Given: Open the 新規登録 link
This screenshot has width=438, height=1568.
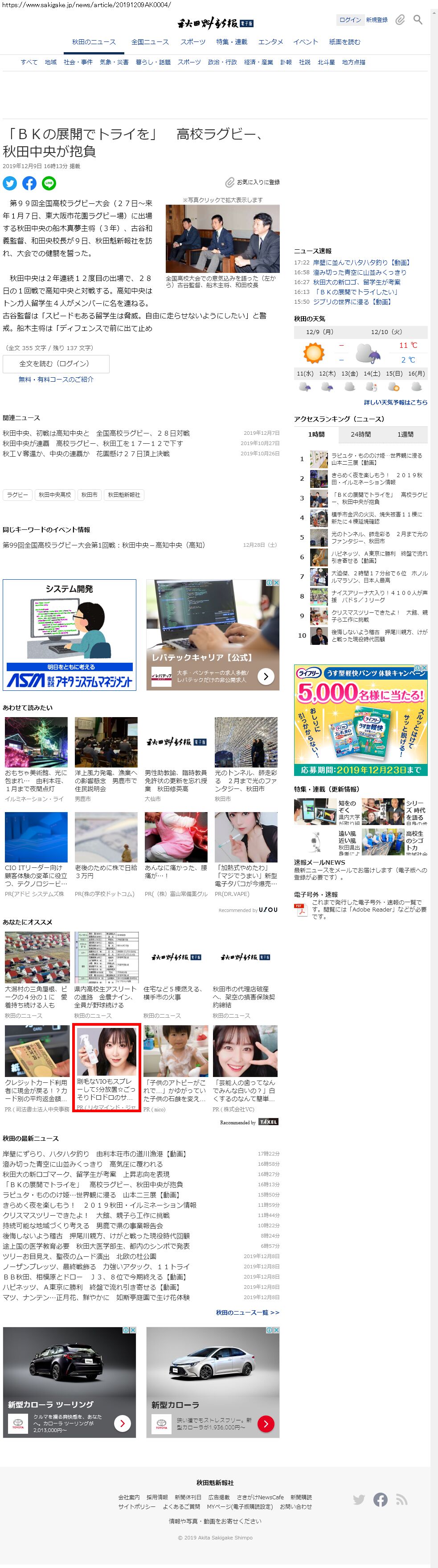Looking at the screenshot, I should click(x=377, y=20).
